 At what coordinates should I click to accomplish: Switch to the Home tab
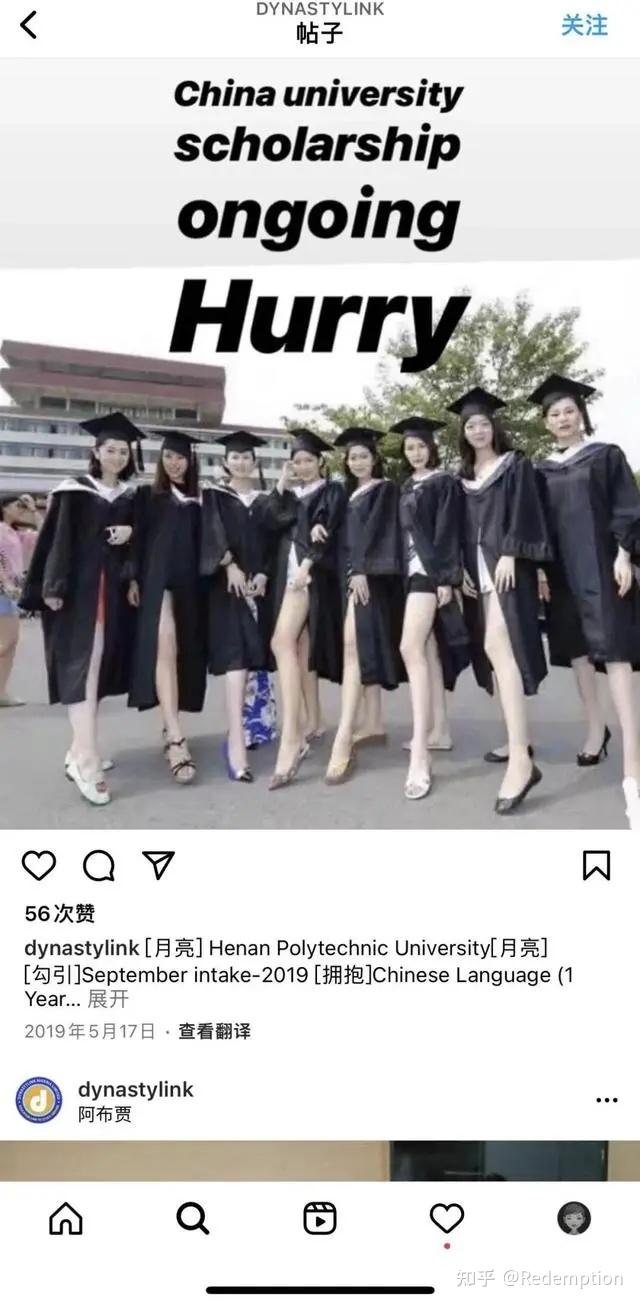tap(66, 1218)
